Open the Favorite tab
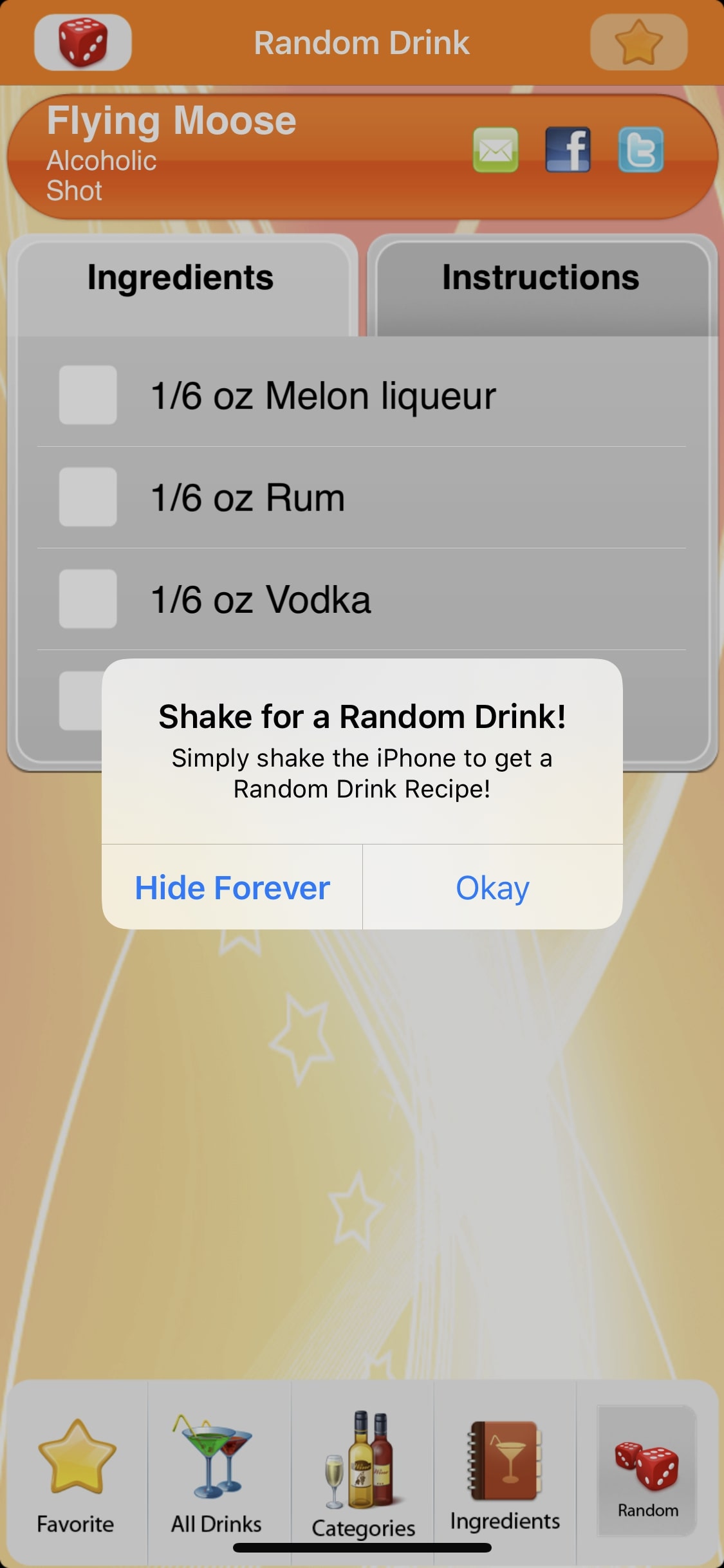The width and height of the screenshot is (724, 1568). click(x=76, y=1474)
